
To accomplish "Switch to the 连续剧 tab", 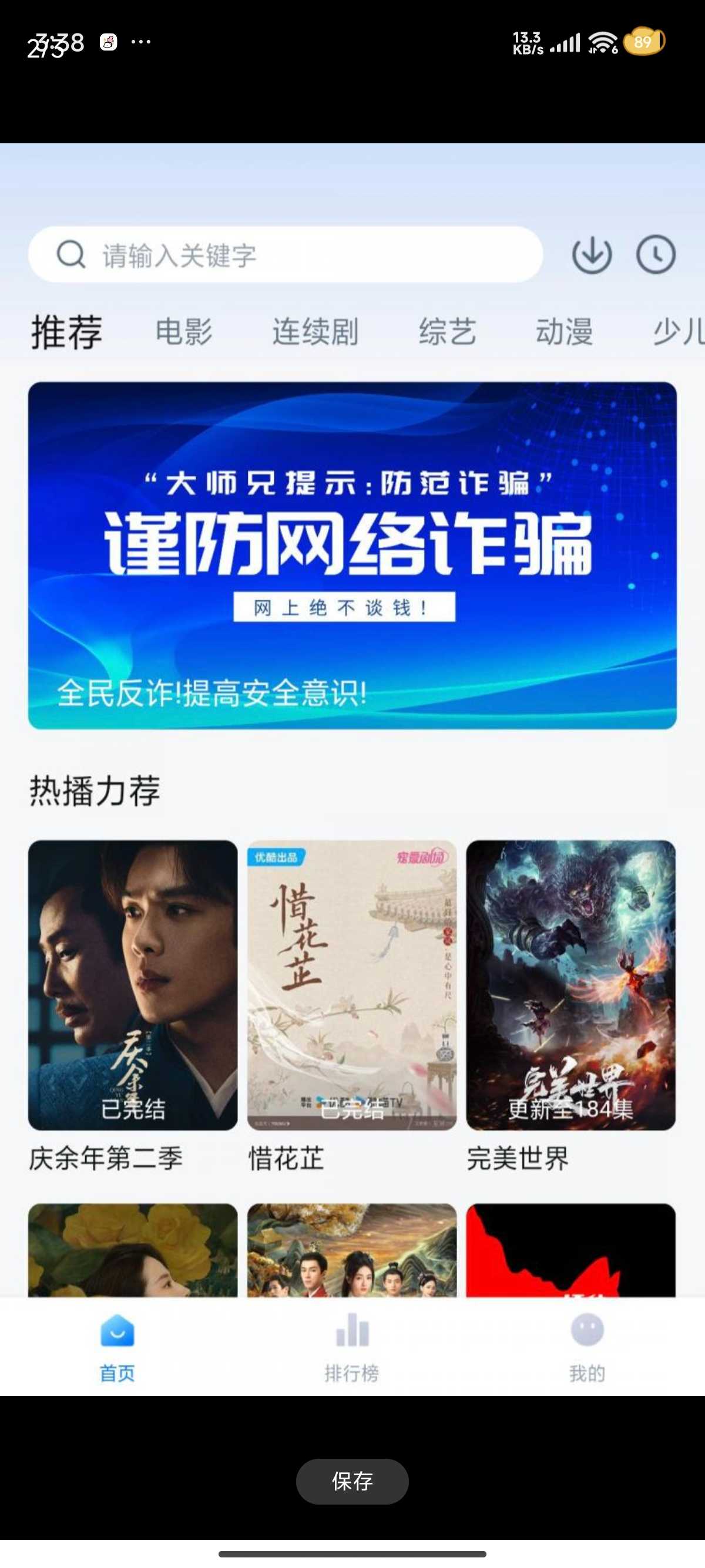I will tap(315, 332).
